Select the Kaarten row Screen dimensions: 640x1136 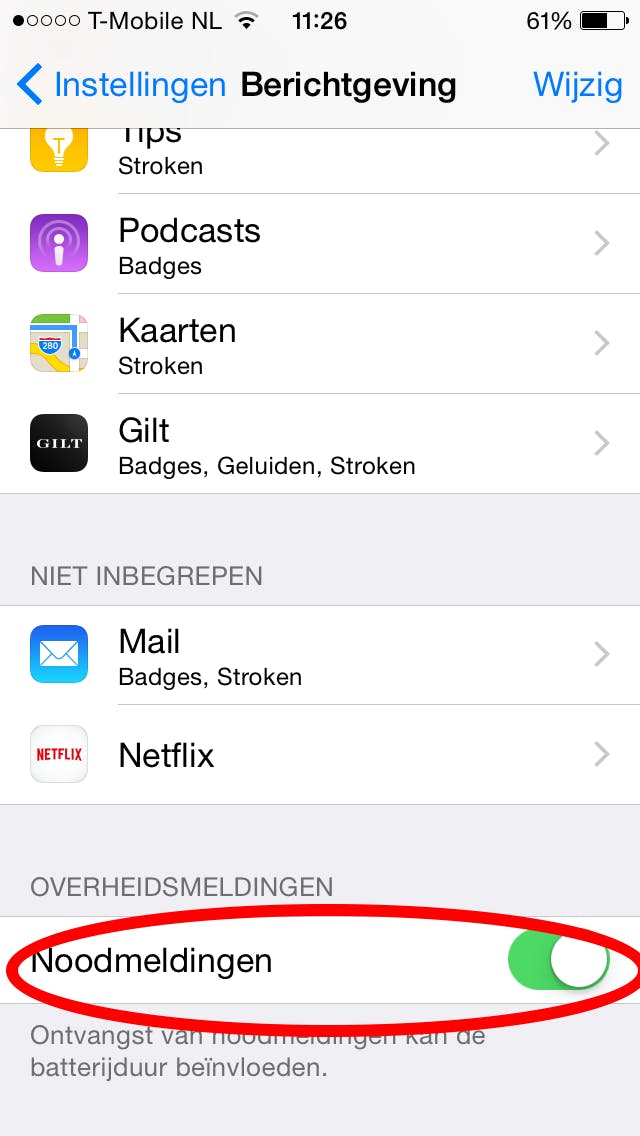point(320,344)
